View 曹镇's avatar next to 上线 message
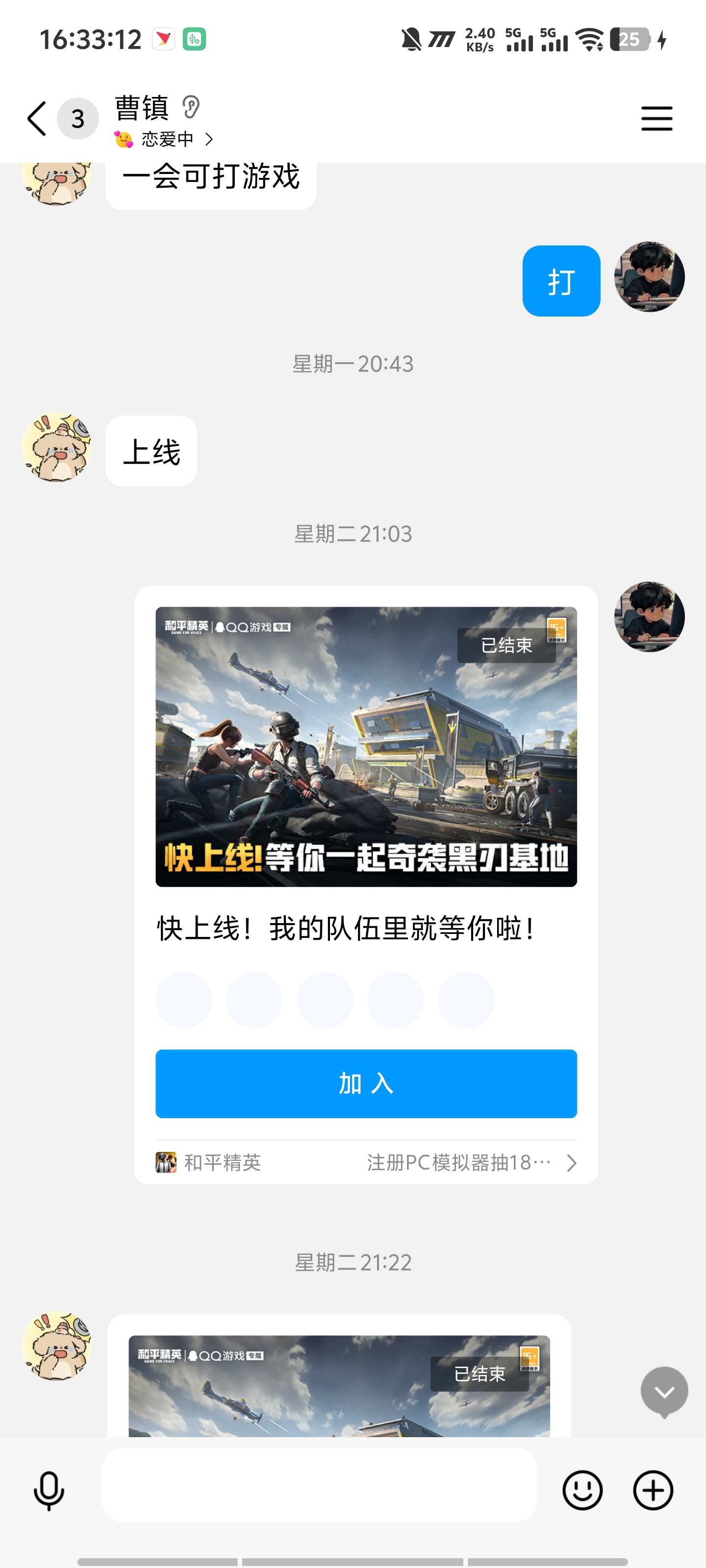This screenshot has width=706, height=1568. [x=56, y=447]
